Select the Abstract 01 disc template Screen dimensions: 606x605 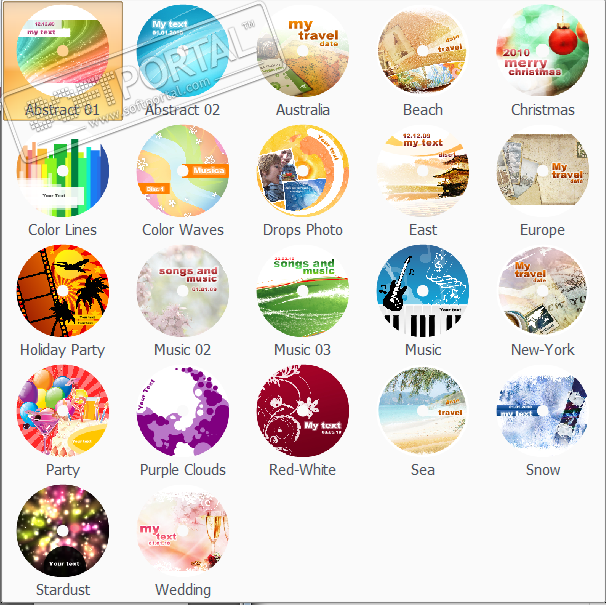tap(62, 51)
